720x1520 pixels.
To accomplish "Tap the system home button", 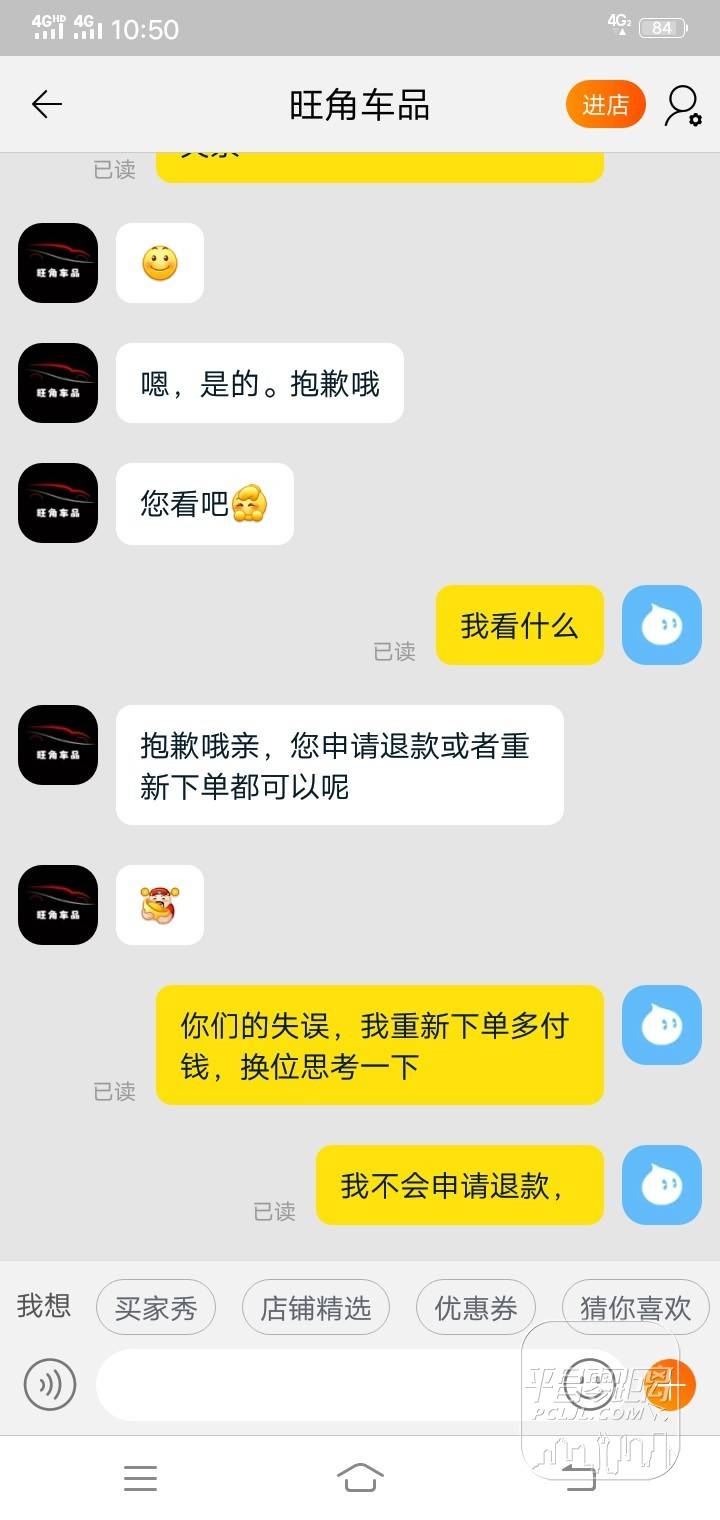I will click(360, 1477).
